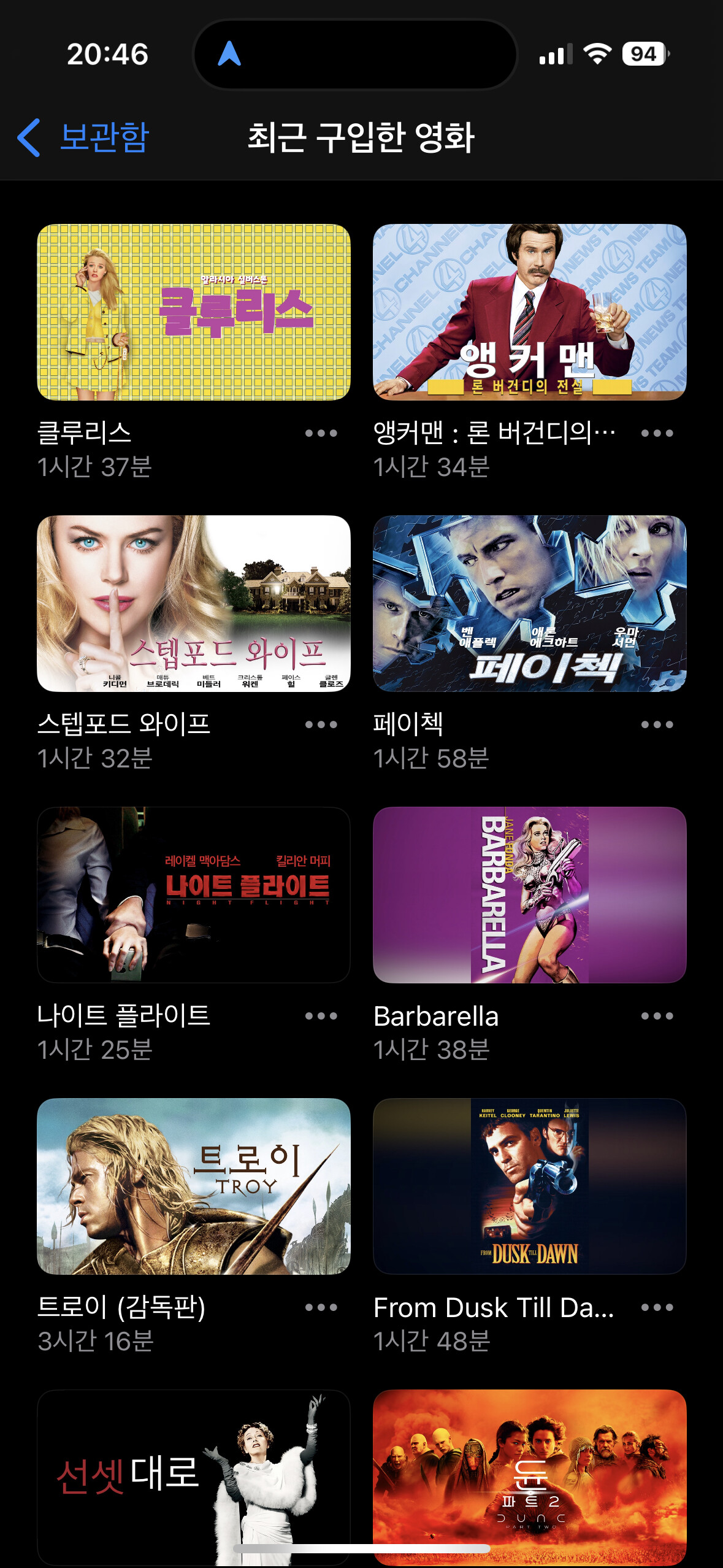Open the 선셋 대로 movie

(194, 1472)
